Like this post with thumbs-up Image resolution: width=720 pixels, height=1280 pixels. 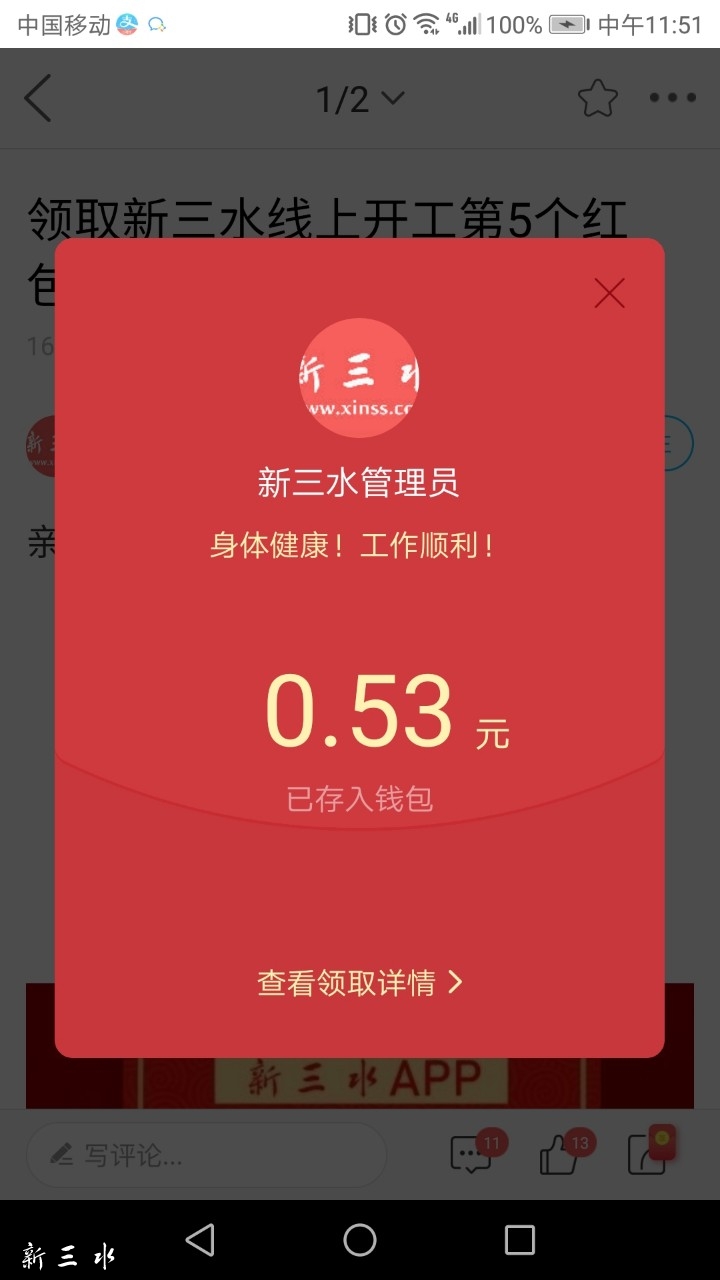(x=560, y=1155)
